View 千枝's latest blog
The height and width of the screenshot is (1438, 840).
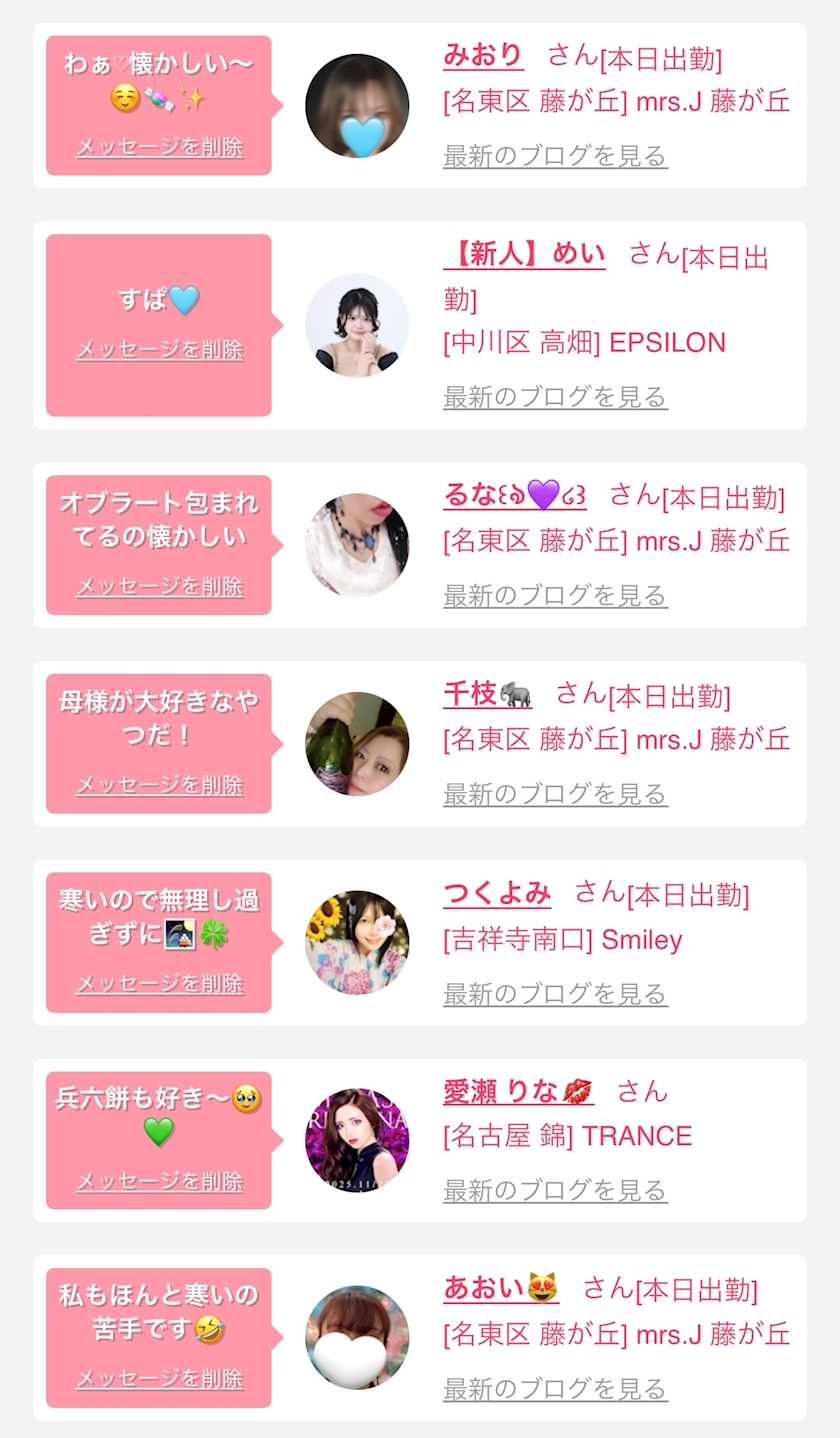(x=555, y=794)
